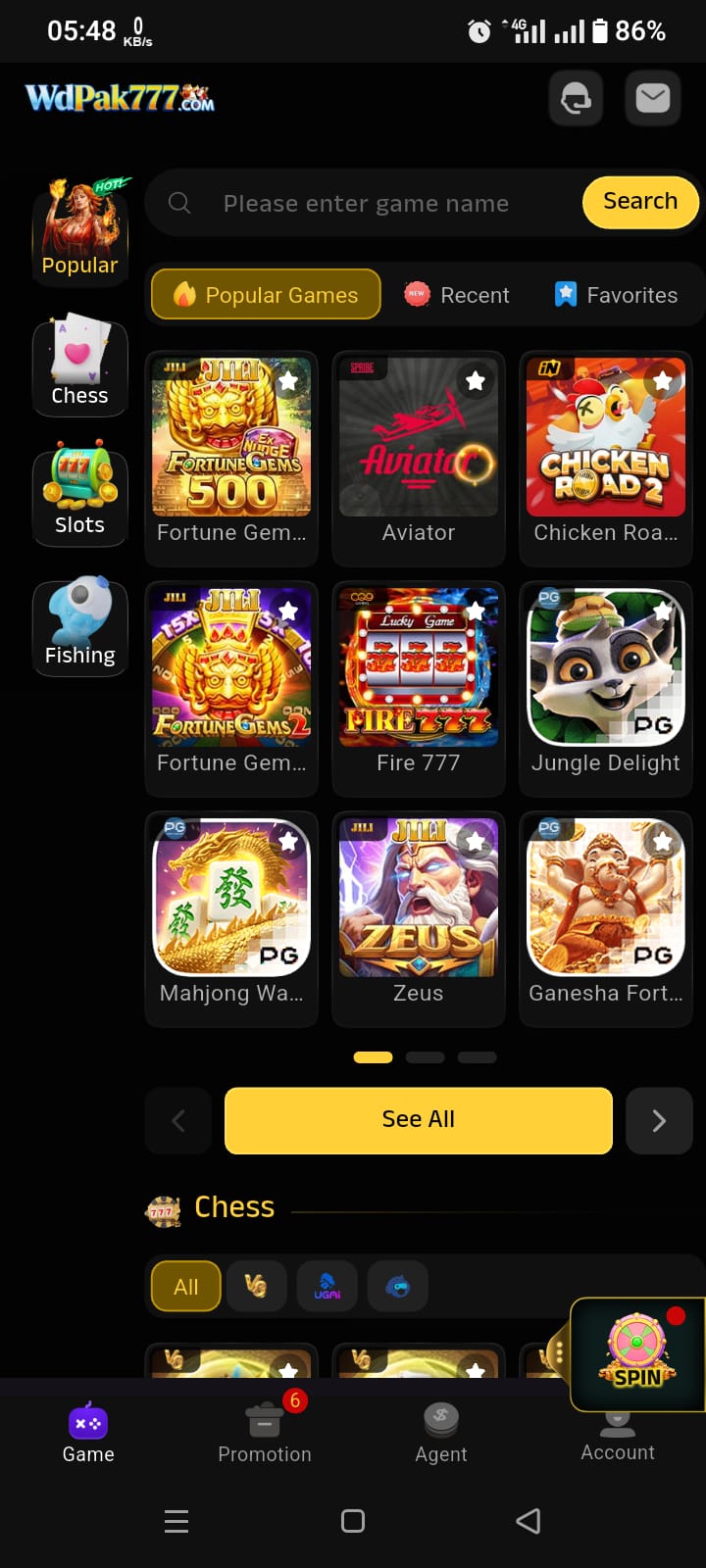This screenshot has height=1568, width=706.
Task: Select the second page indicator dot
Action: click(x=425, y=1056)
